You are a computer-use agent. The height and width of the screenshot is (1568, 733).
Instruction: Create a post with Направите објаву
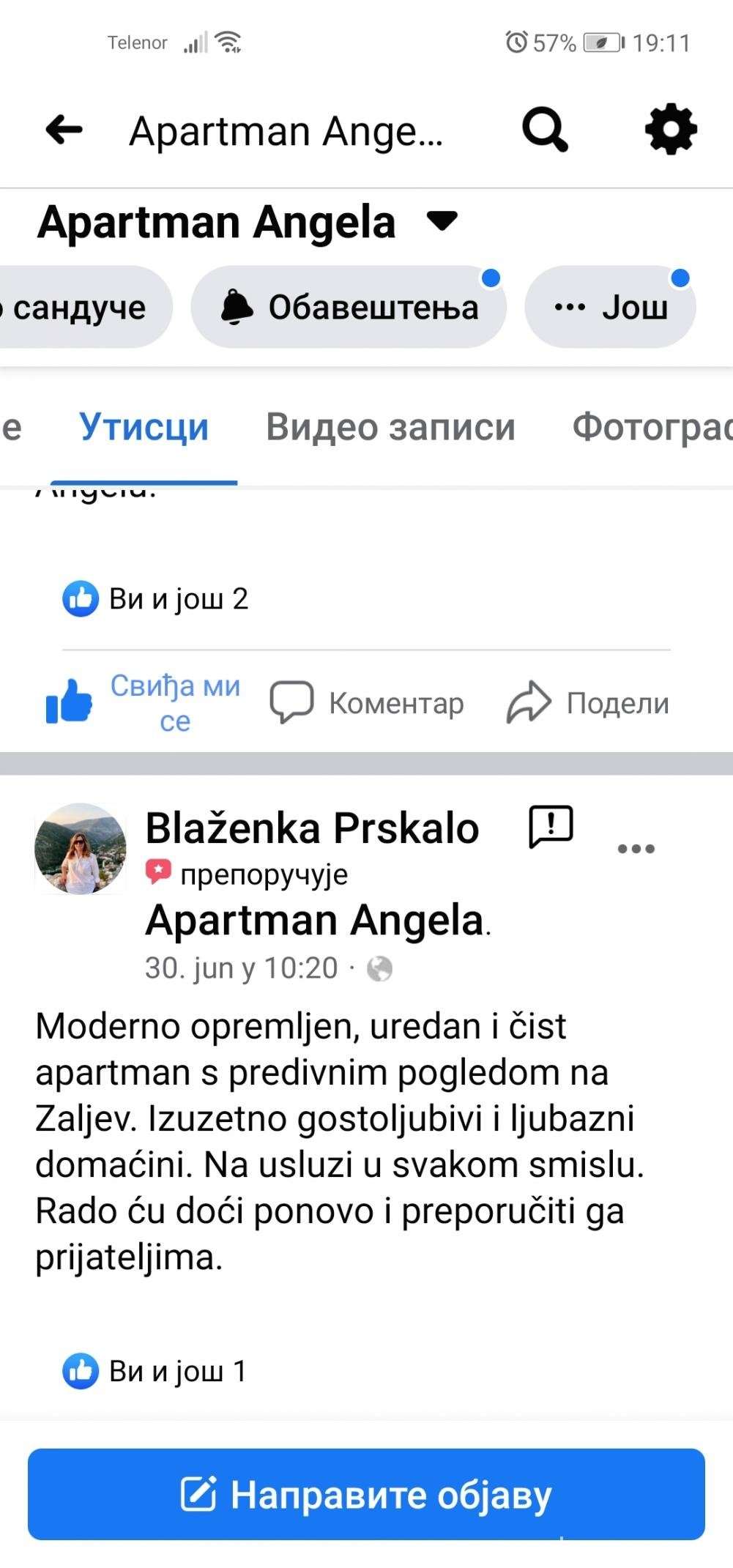click(x=366, y=1494)
